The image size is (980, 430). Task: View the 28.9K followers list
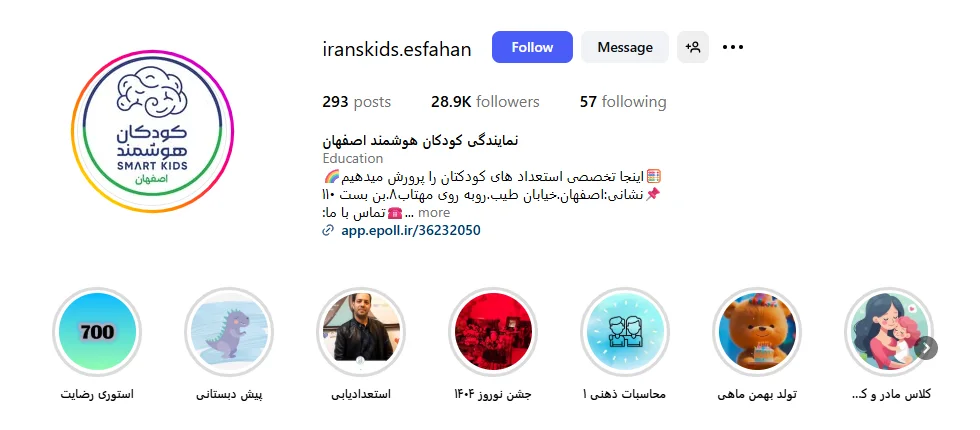pyautogui.click(x=485, y=102)
